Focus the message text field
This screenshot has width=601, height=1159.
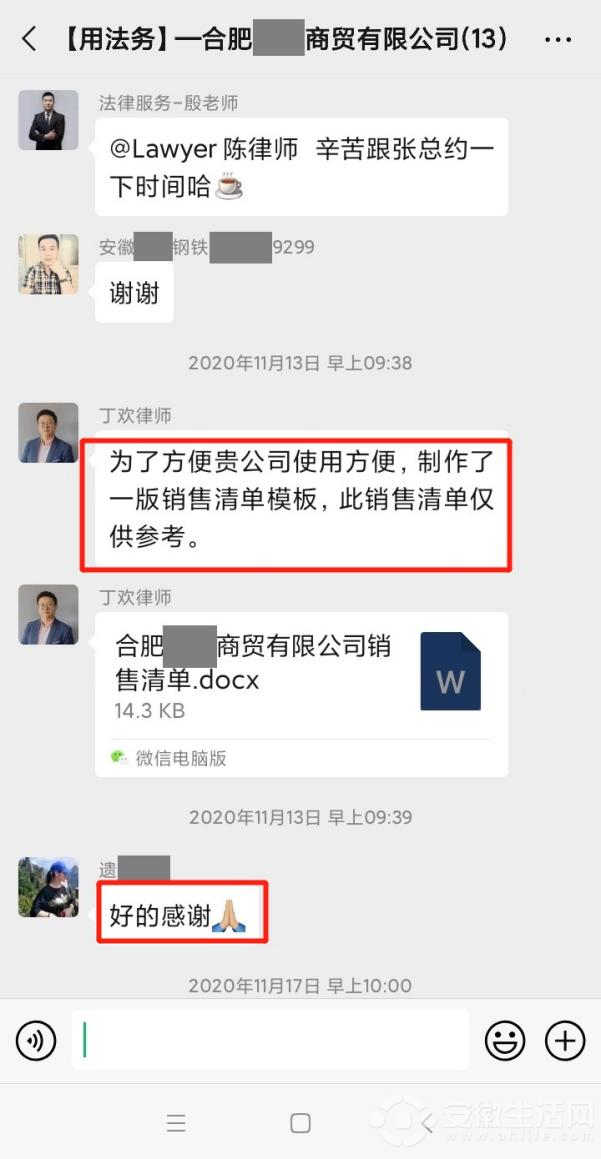coord(270,1040)
